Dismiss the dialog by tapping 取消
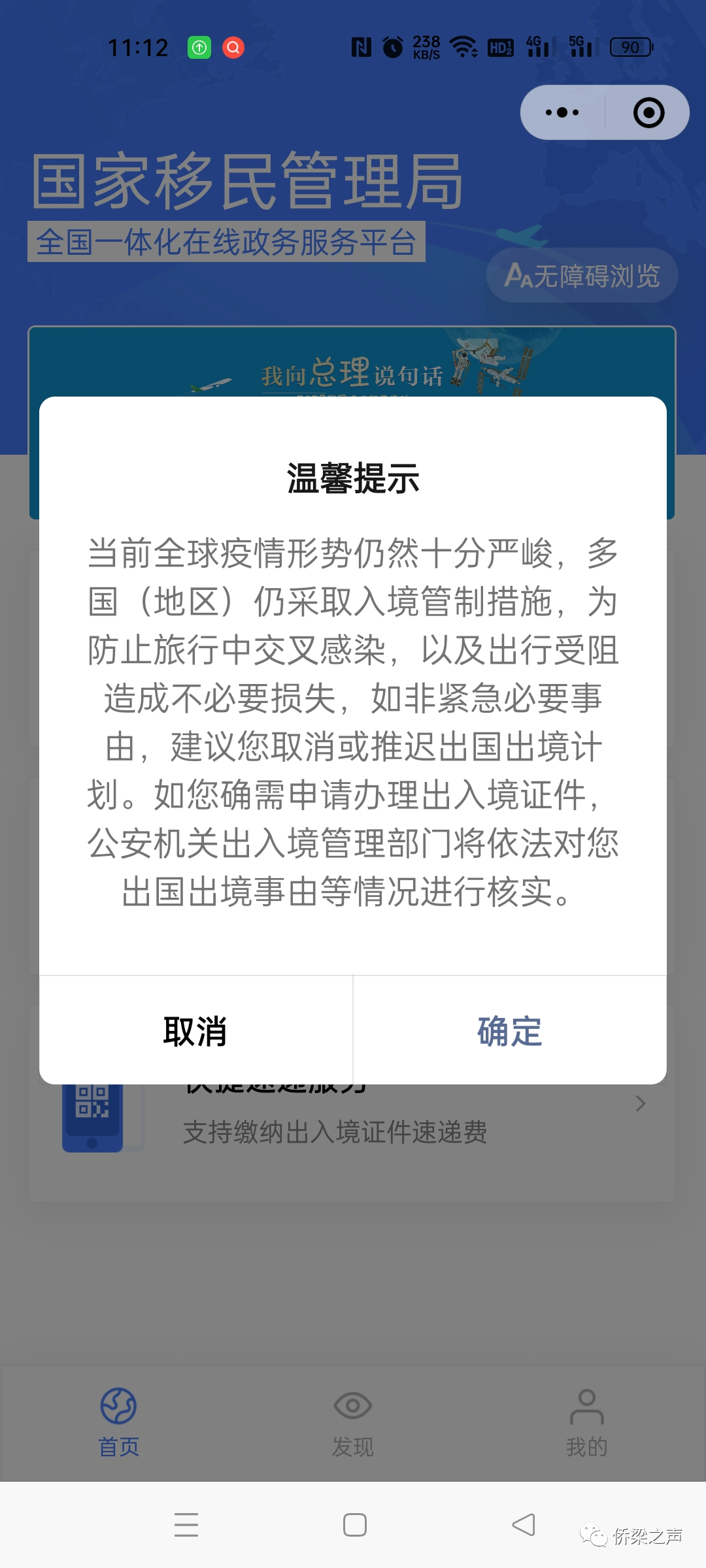 pos(195,1031)
